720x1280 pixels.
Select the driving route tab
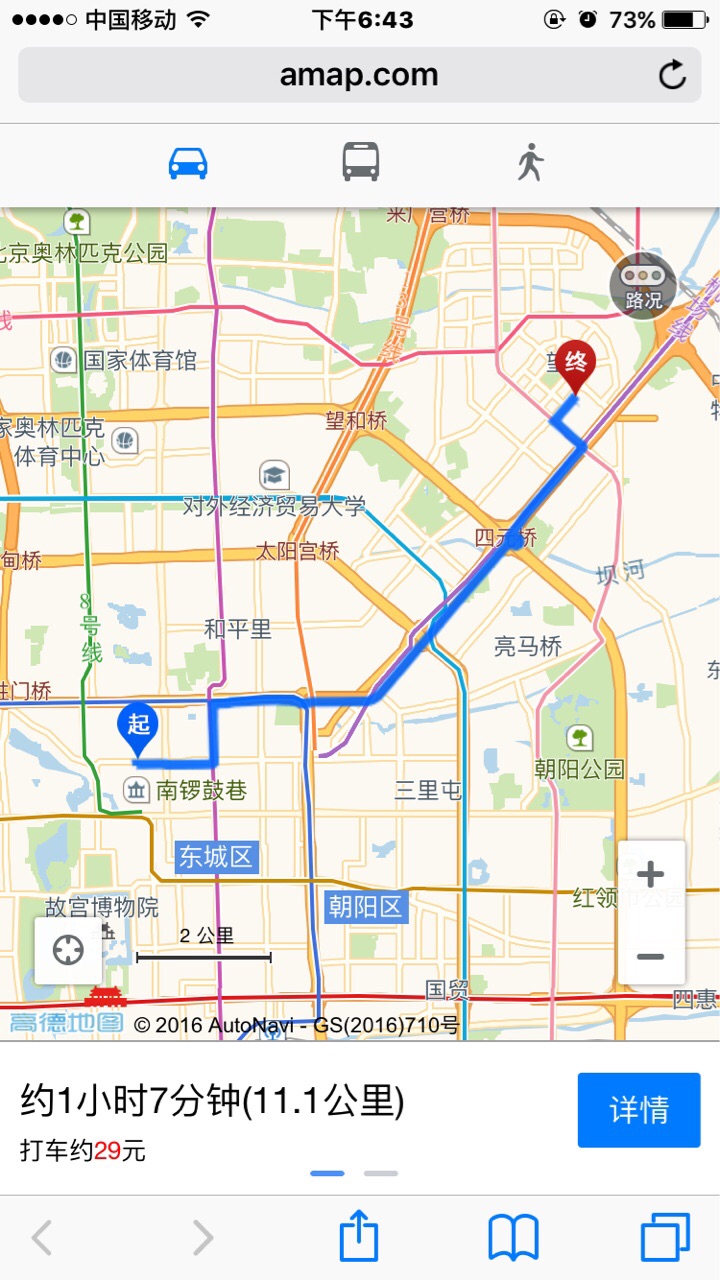point(188,162)
